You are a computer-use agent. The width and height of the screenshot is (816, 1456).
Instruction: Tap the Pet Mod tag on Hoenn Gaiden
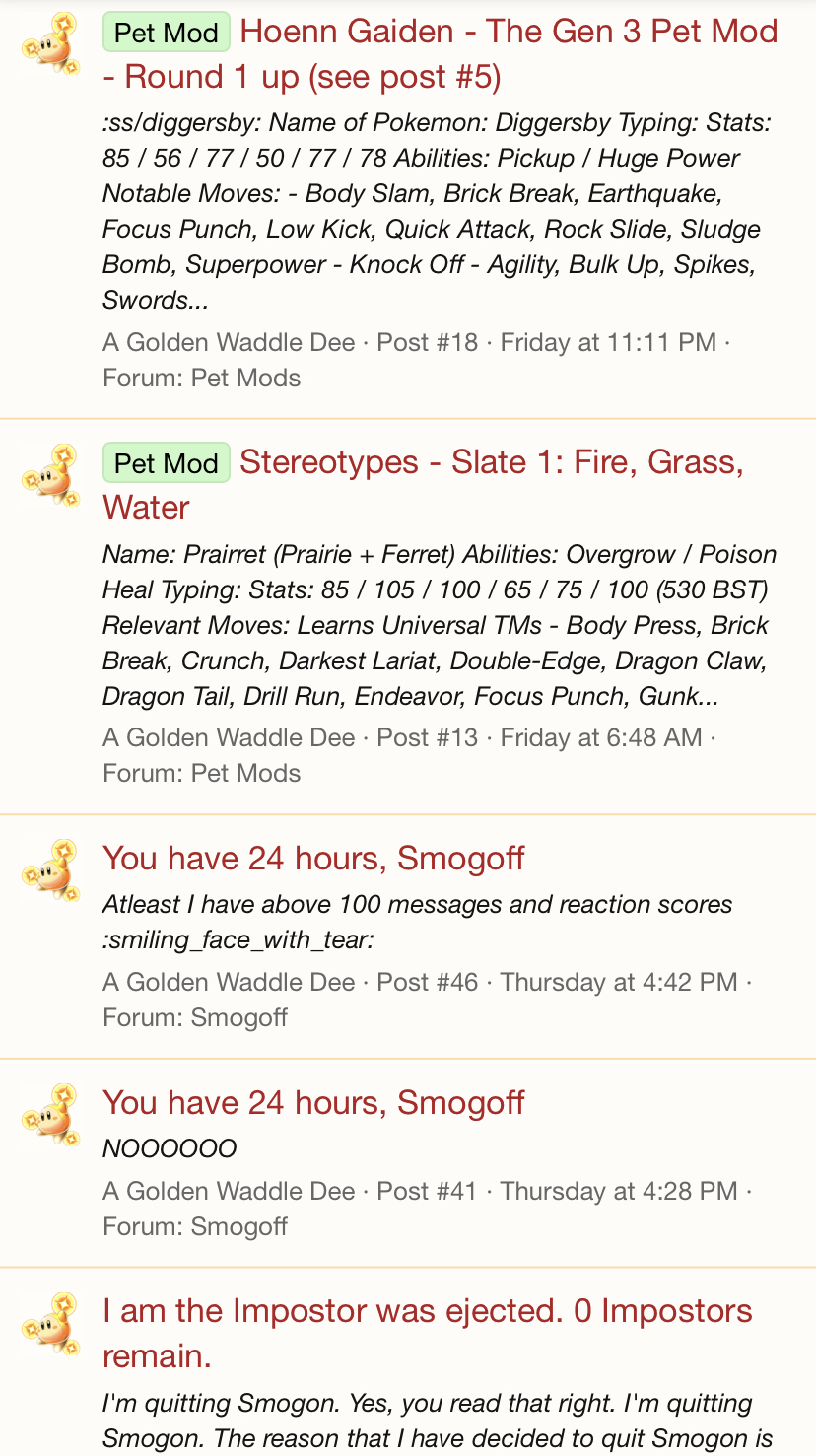167,34
